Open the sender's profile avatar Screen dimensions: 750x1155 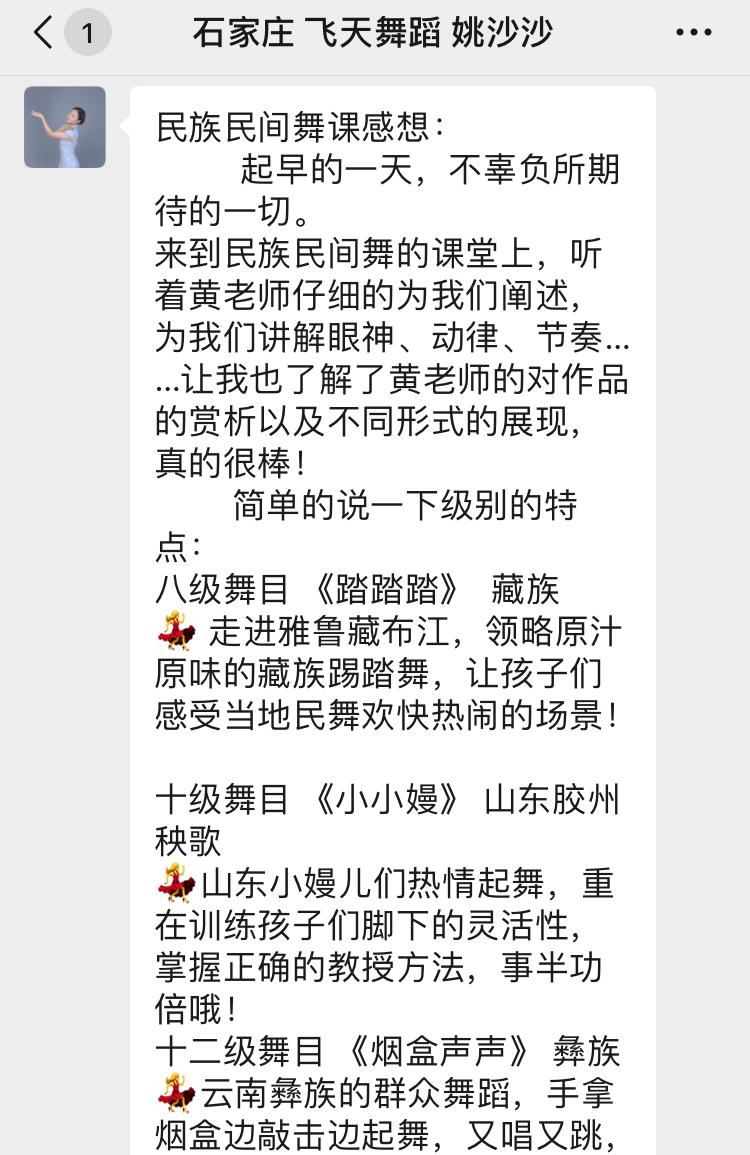(65, 127)
